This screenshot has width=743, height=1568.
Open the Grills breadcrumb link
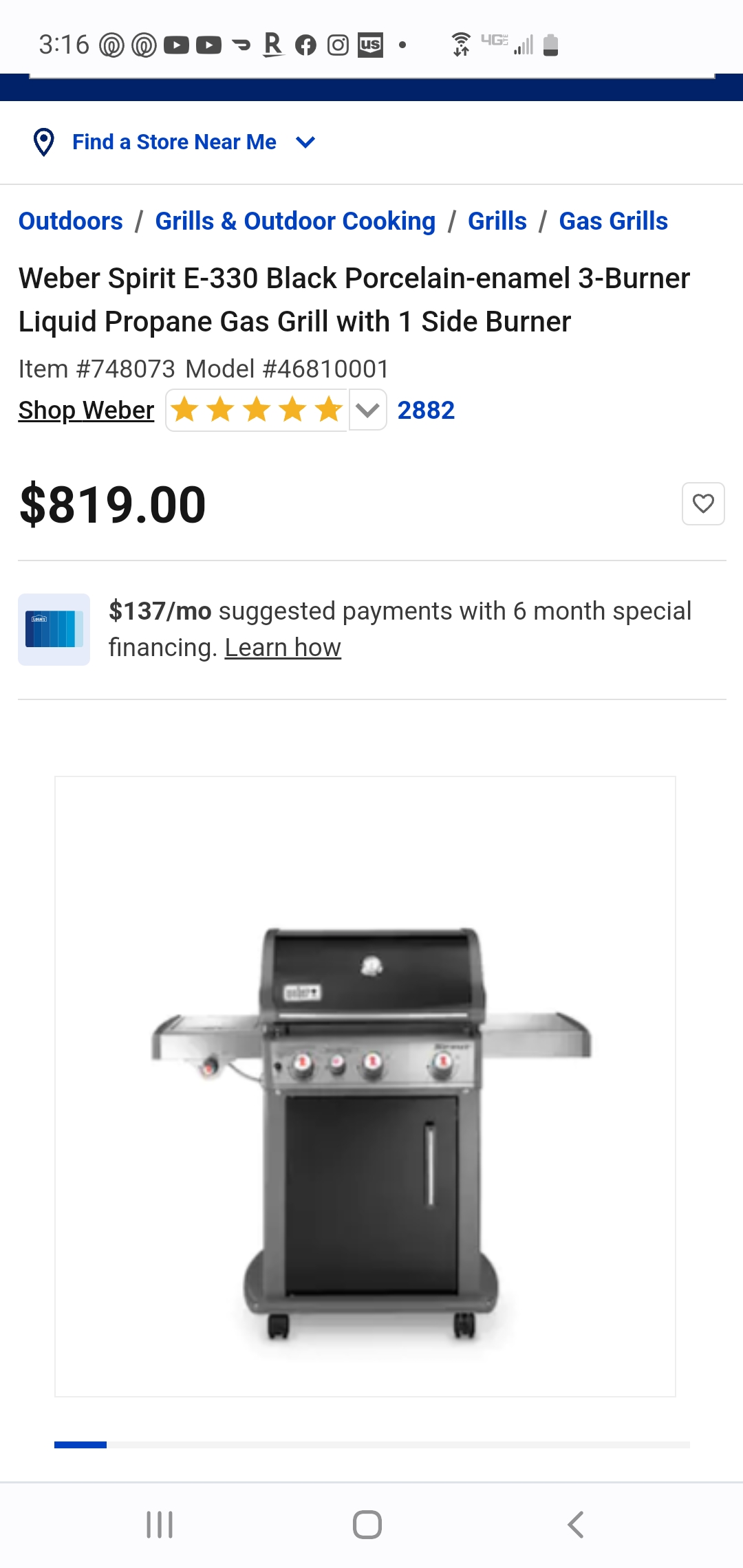coord(497,221)
